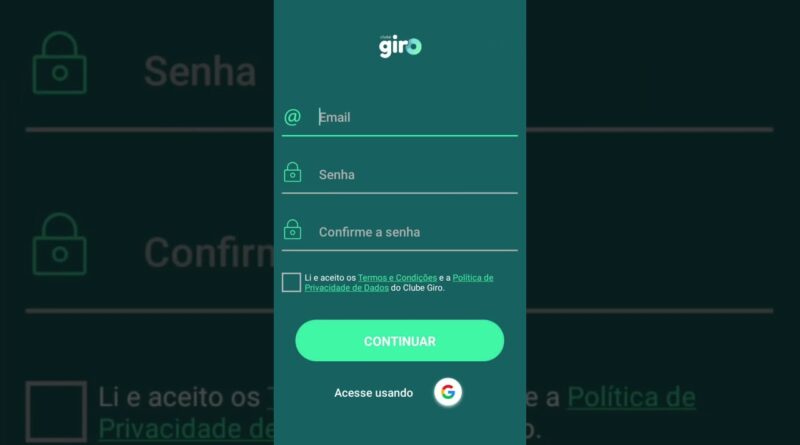Screen dimensions: 800x445
Task: Sign in using the Google icon
Action: pos(448,393)
